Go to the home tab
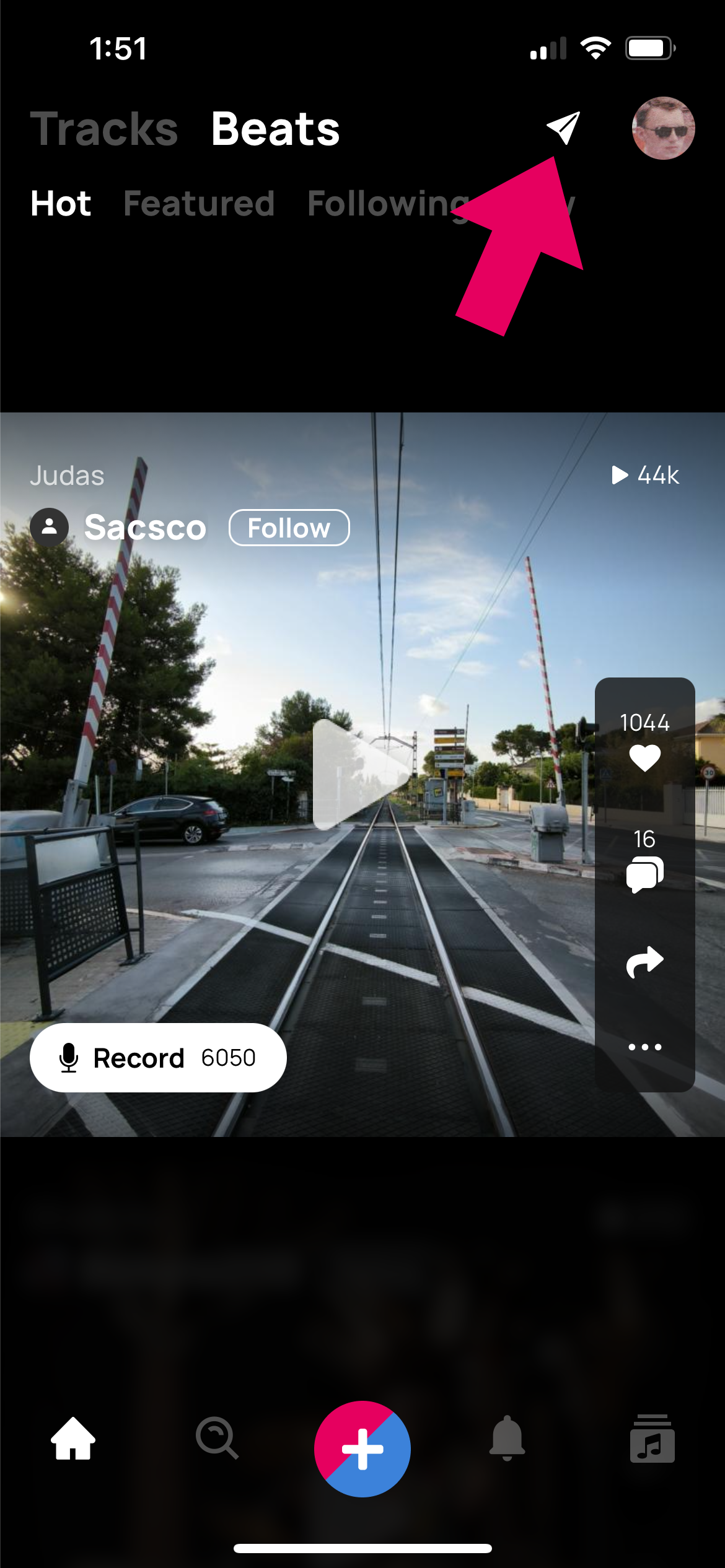 (73, 1438)
